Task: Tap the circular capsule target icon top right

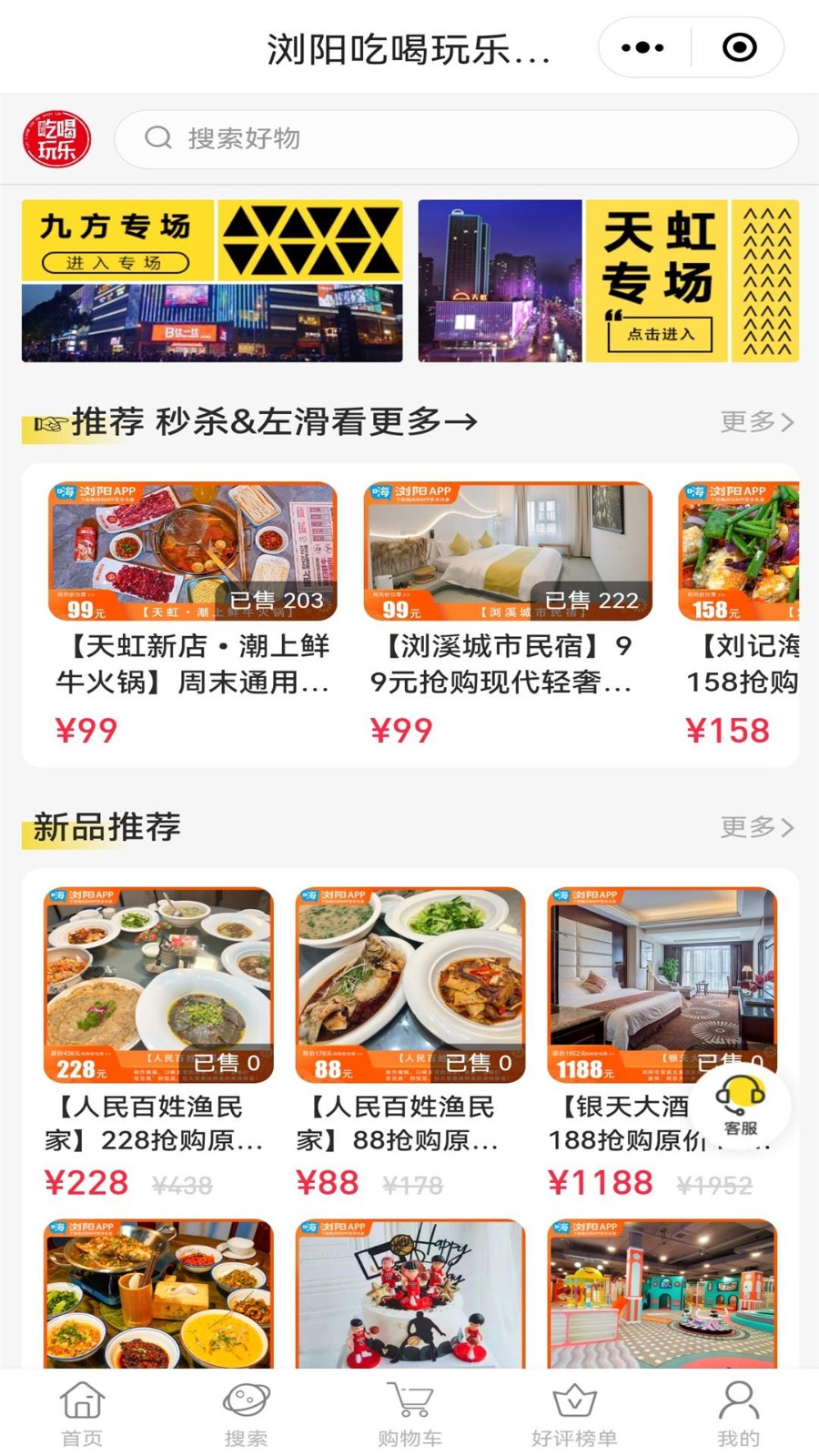Action: 739,45
